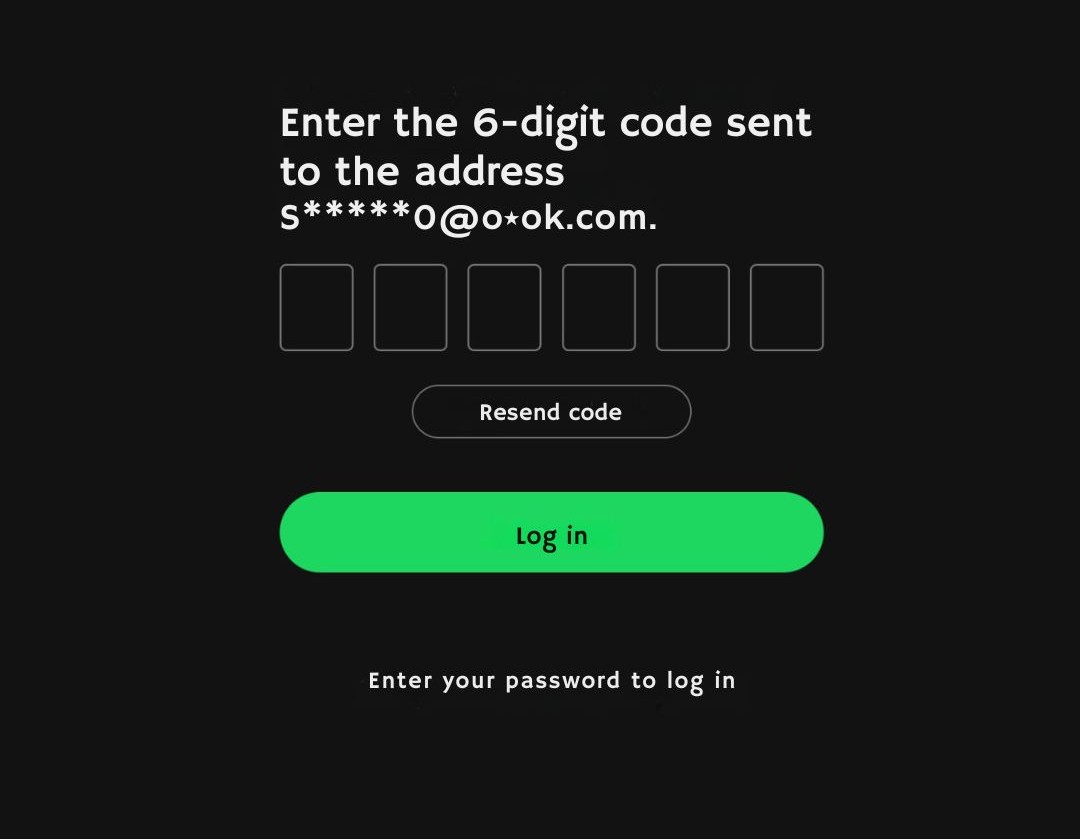Select the fifth code digit box
This screenshot has width=1080, height=839.
[x=692, y=307]
